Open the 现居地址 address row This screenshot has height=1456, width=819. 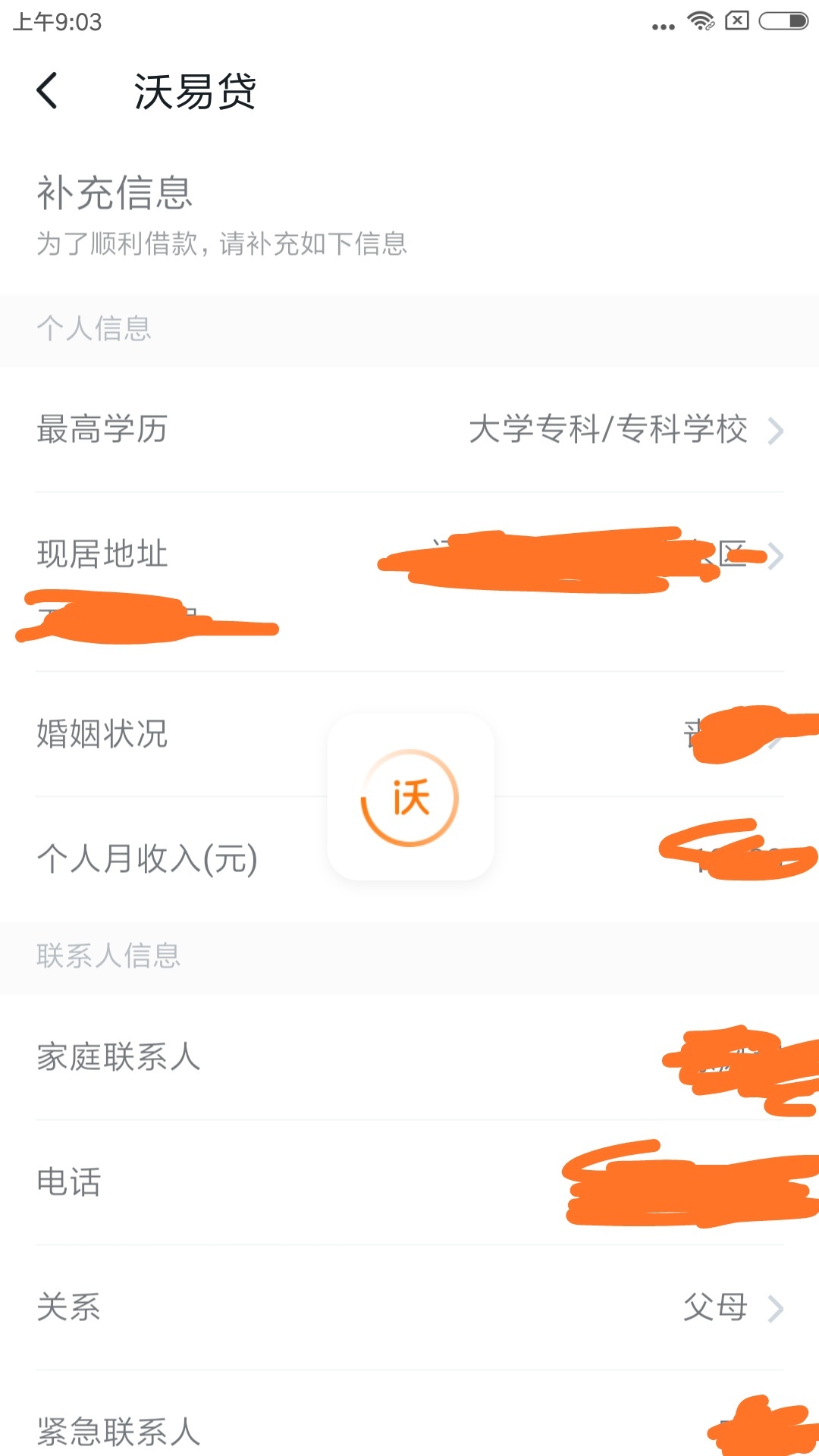[409, 582]
